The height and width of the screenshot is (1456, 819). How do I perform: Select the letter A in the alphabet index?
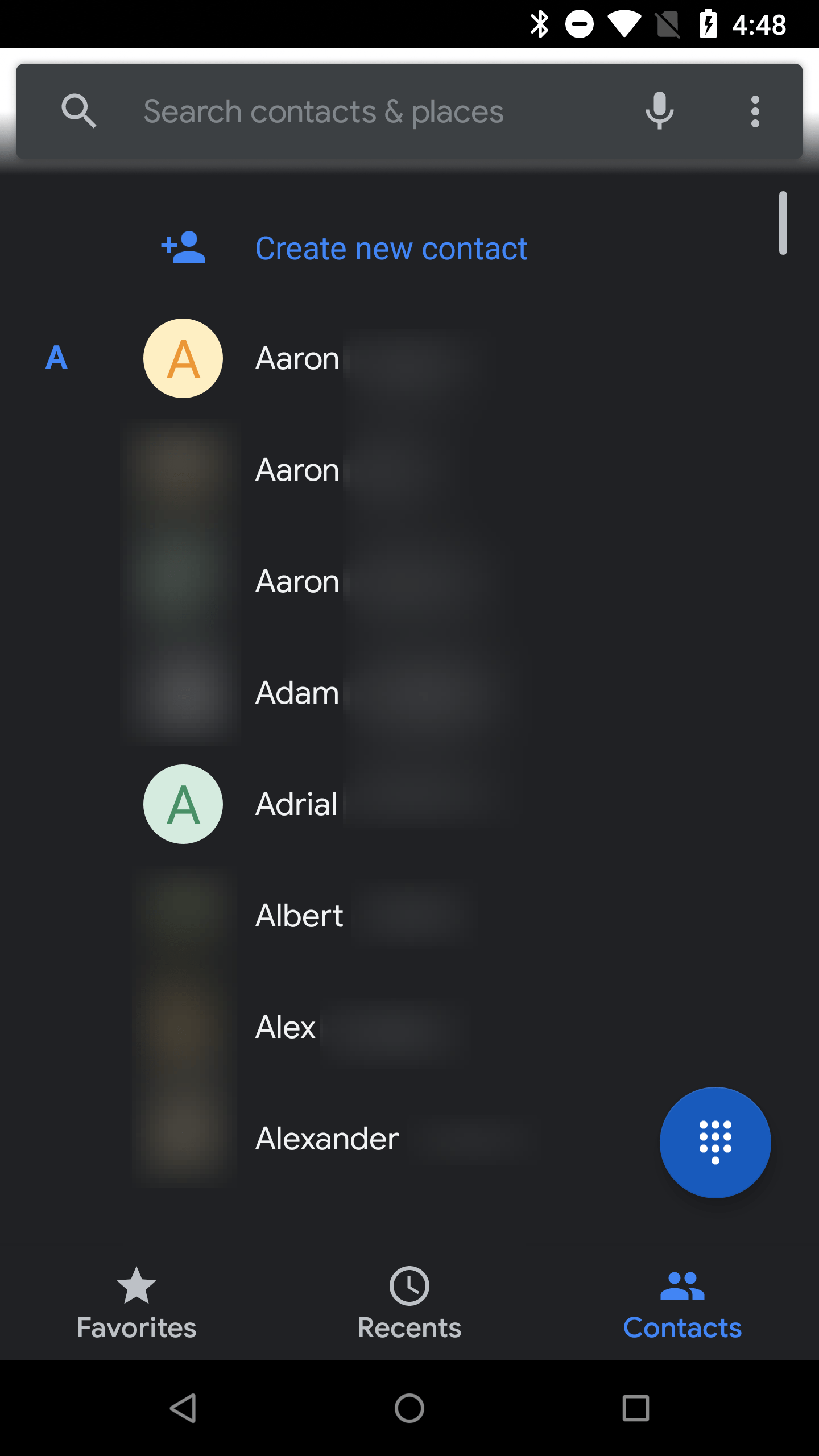coord(56,358)
